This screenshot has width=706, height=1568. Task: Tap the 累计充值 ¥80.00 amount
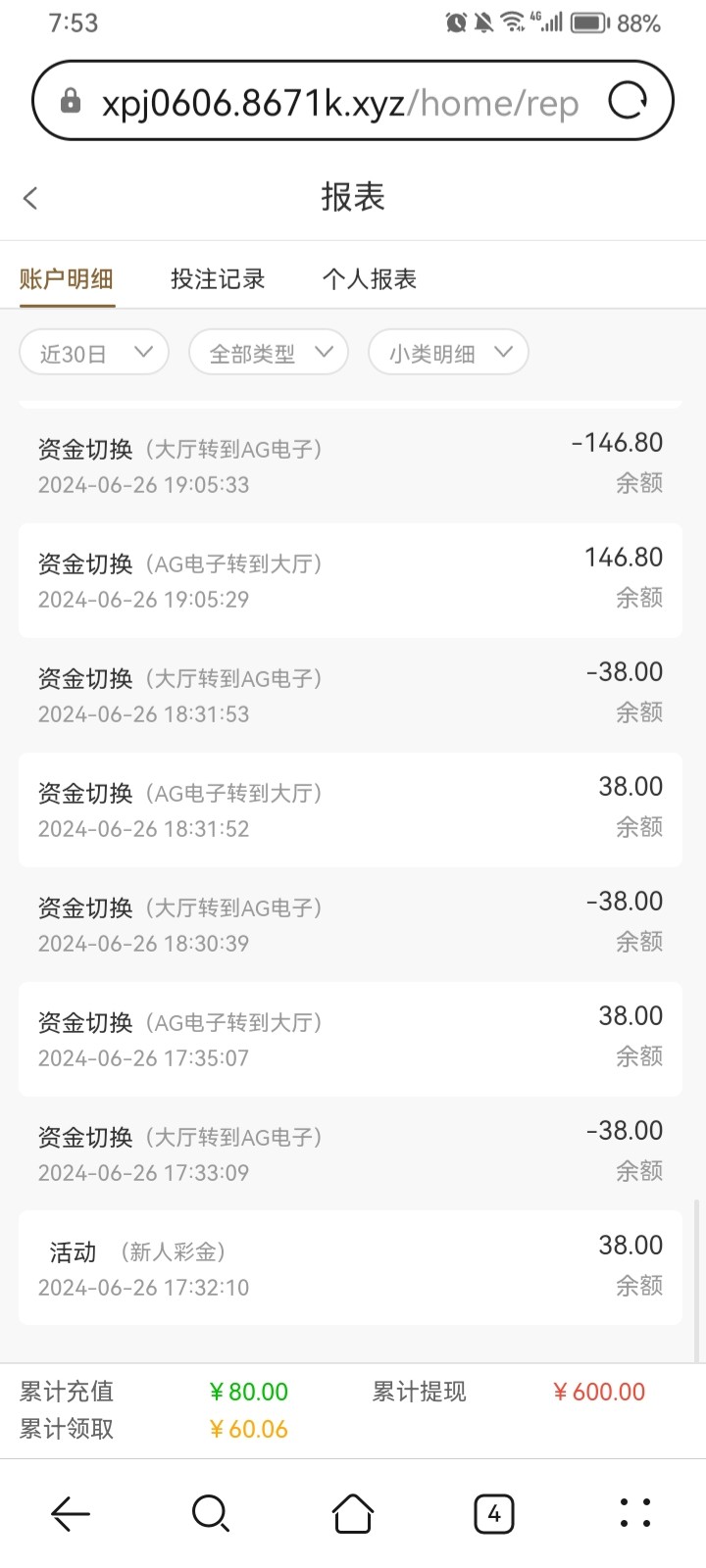(247, 1391)
